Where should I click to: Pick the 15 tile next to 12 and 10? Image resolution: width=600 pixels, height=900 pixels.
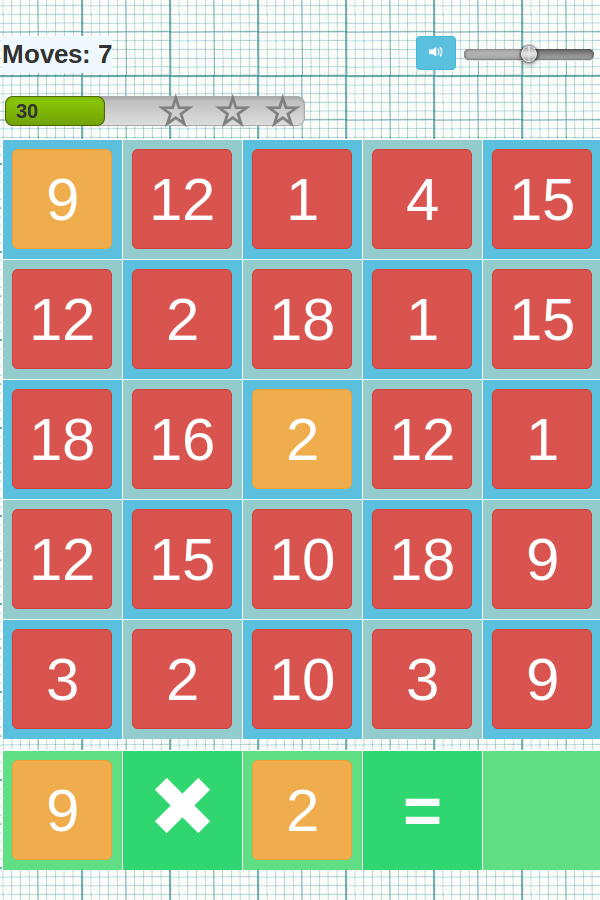tap(182, 559)
